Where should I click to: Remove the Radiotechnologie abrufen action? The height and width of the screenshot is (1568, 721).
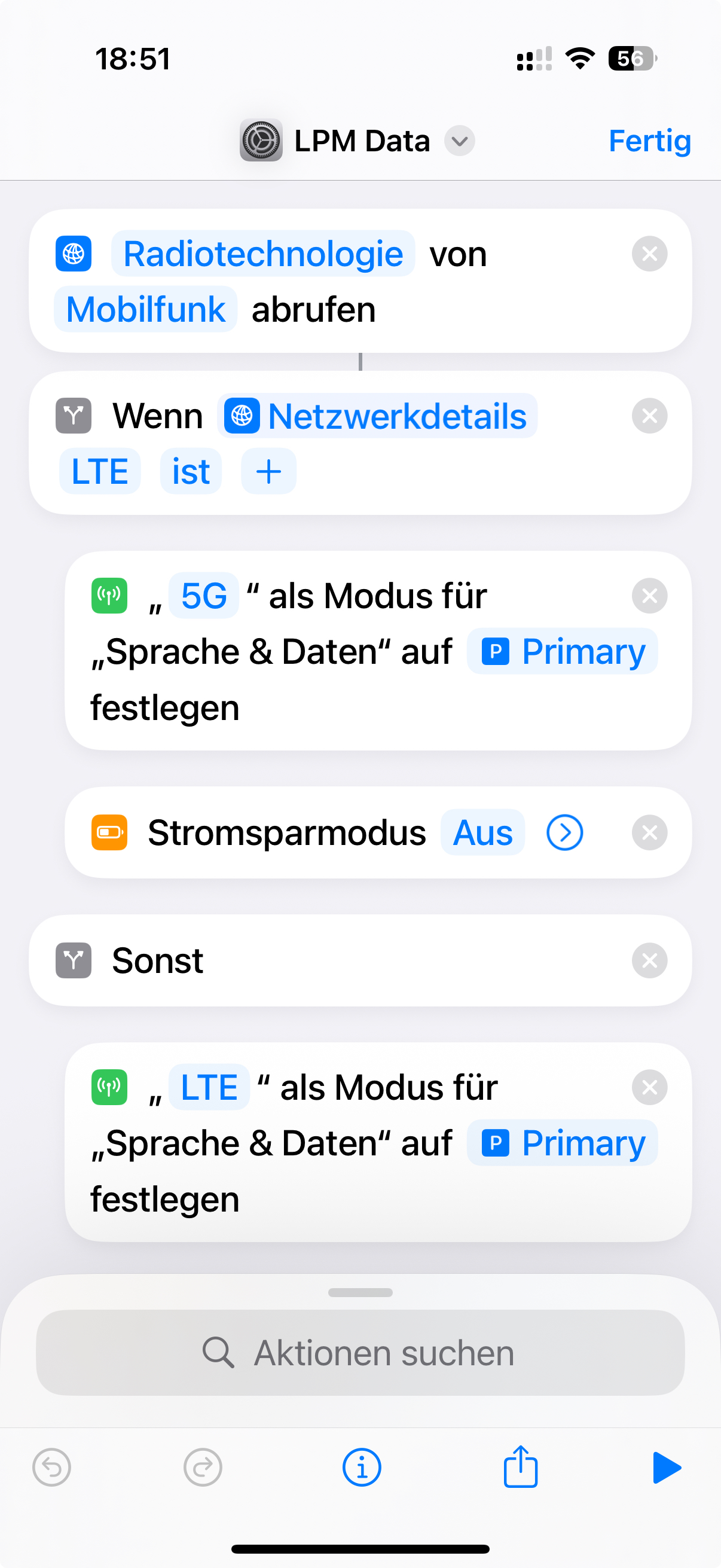(649, 253)
